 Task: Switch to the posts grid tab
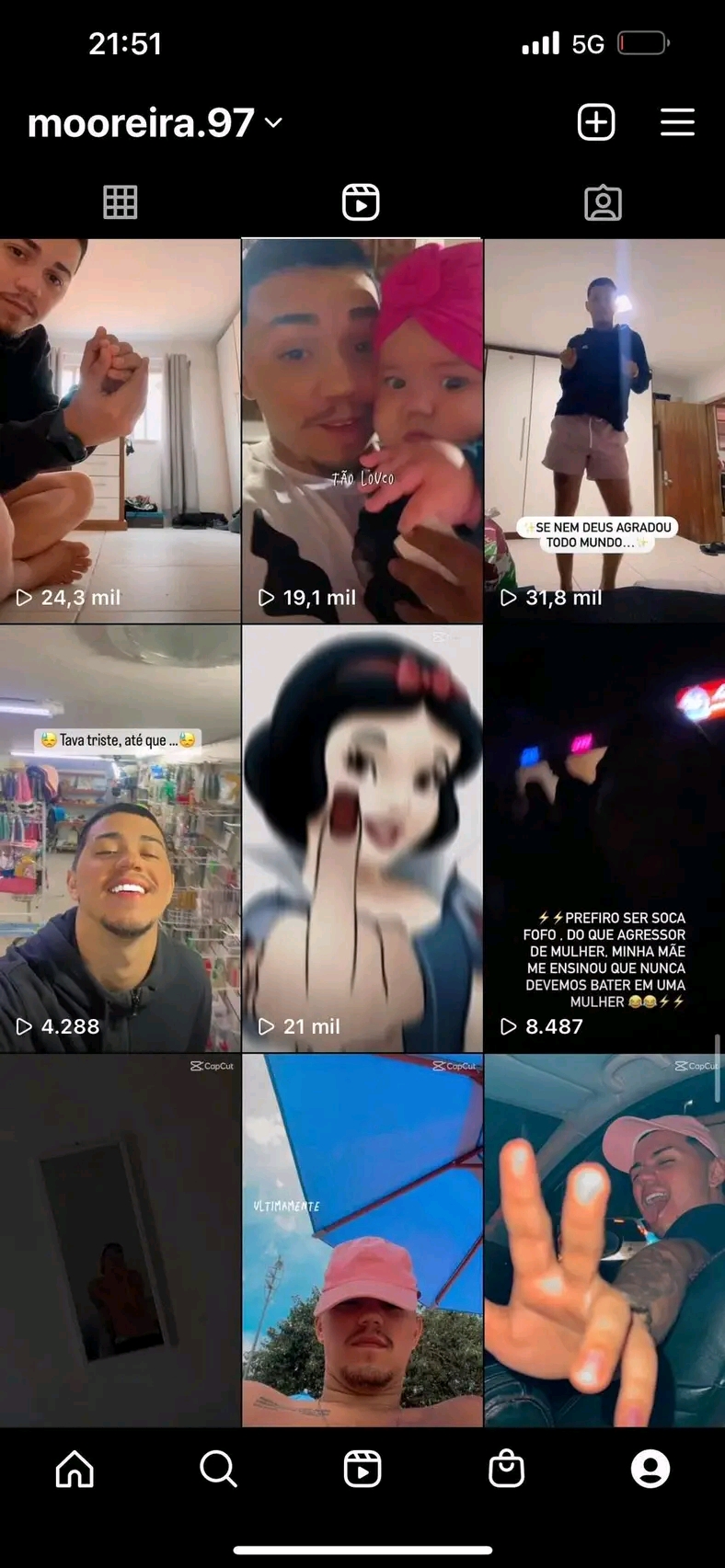tap(121, 202)
